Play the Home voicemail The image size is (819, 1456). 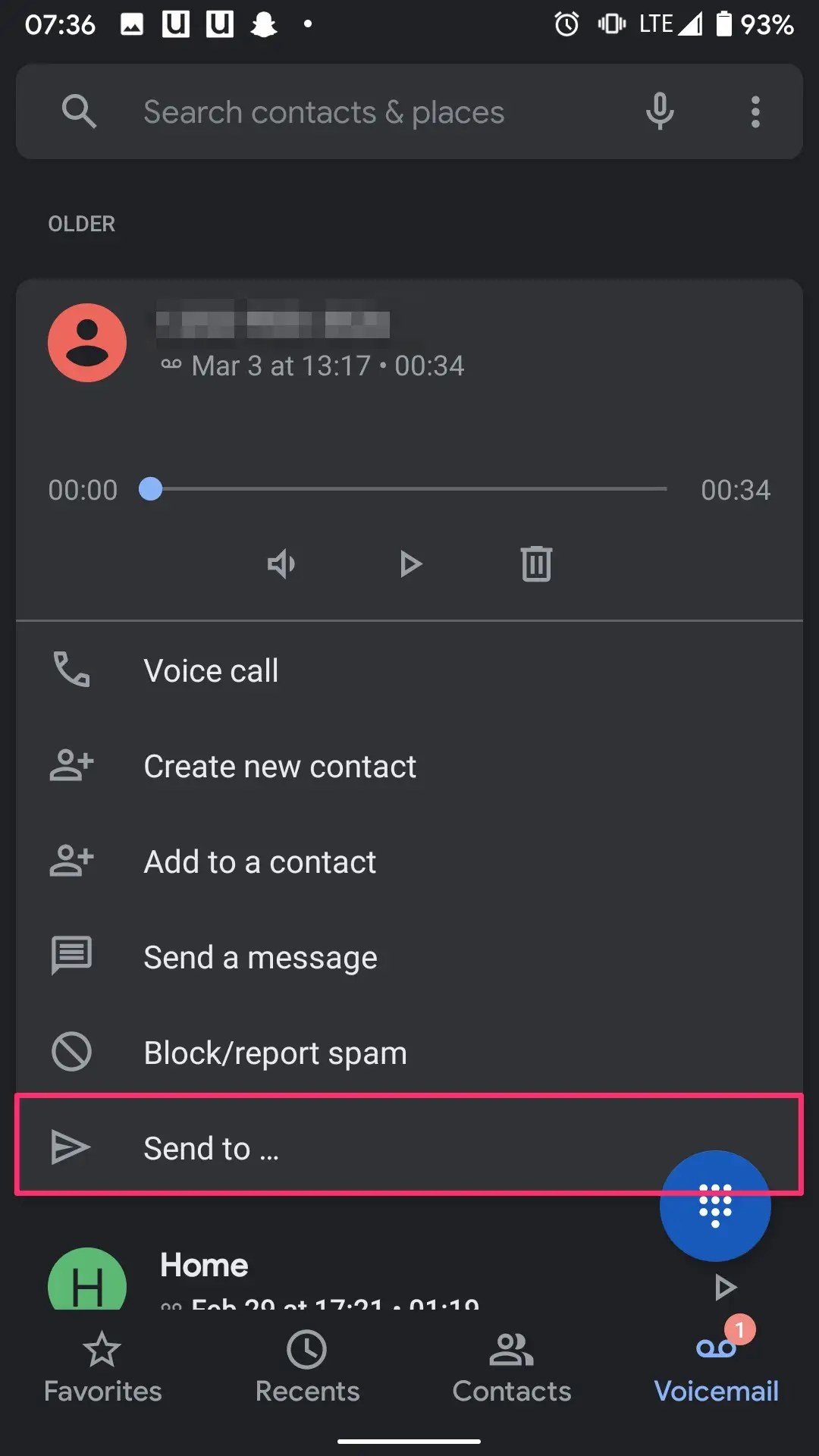tap(725, 1287)
